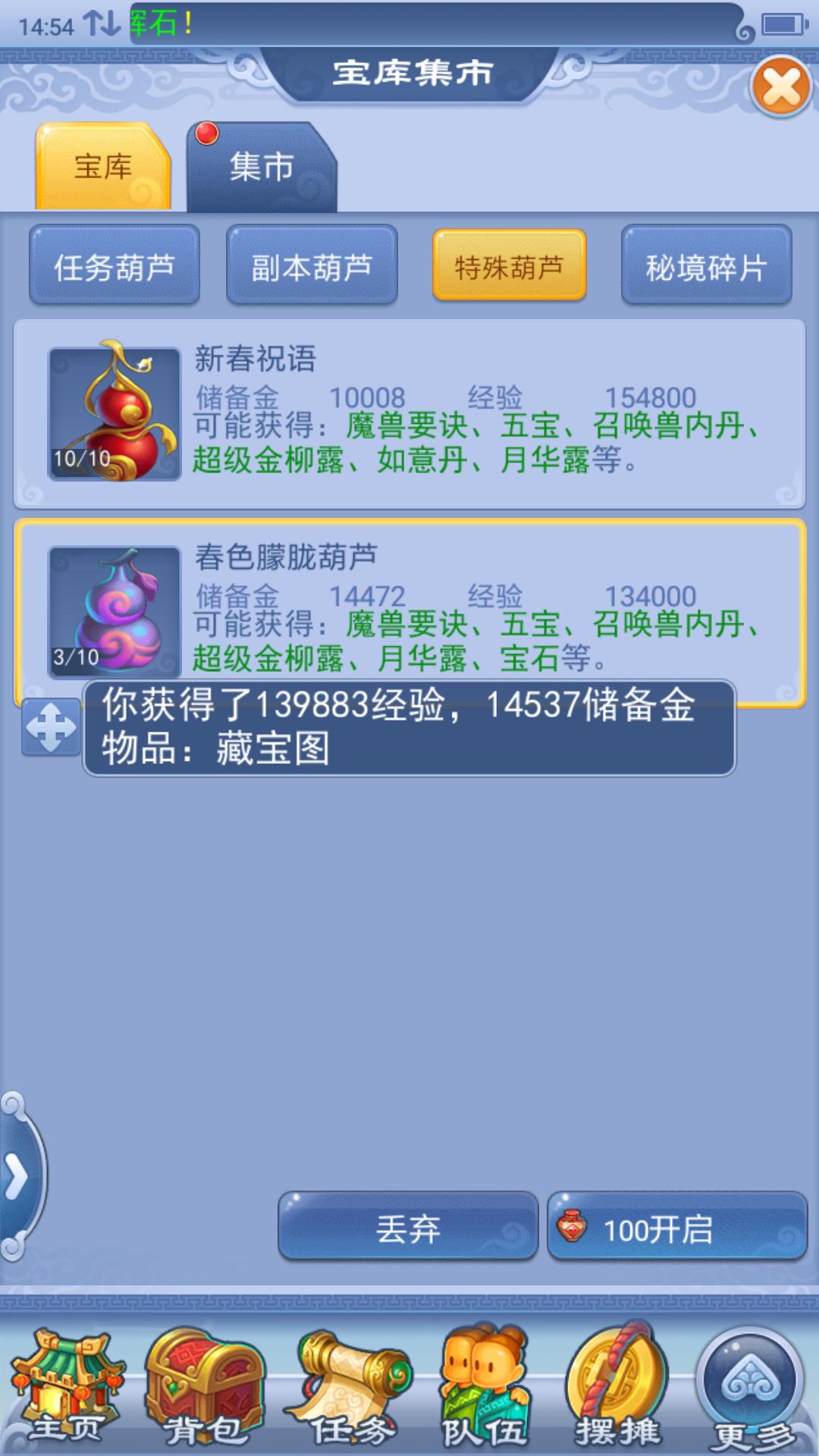Switch to the 集市 tab
This screenshot has height=1456, width=819.
(261, 168)
